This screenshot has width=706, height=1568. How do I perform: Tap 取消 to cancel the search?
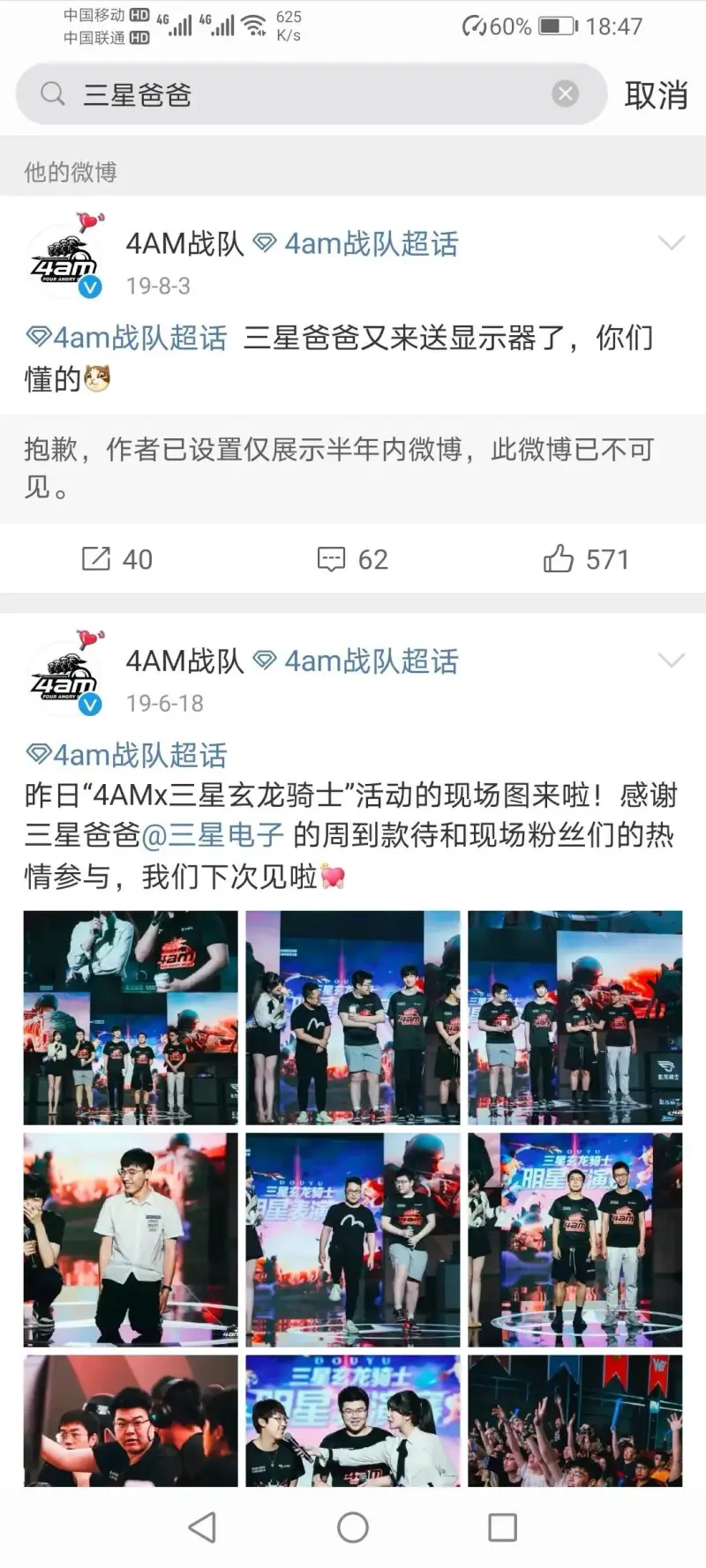[656, 95]
